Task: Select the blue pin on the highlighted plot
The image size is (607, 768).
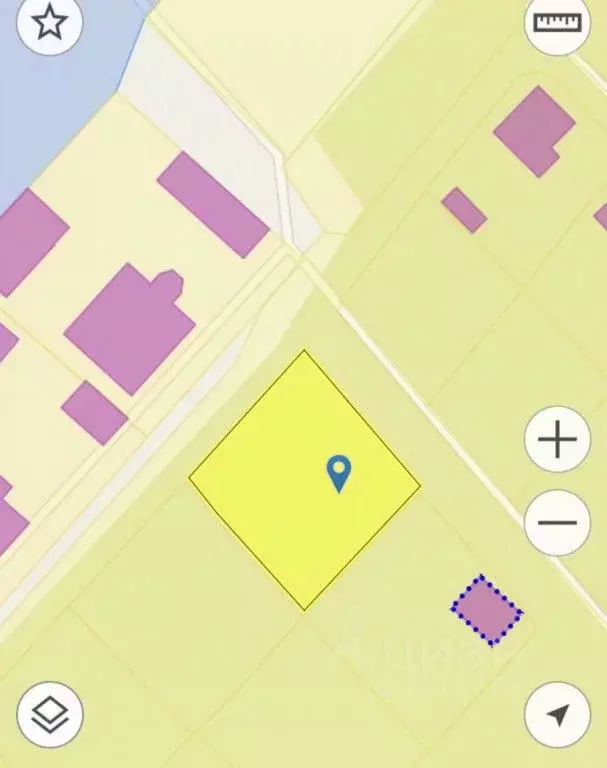Action: coord(340,472)
